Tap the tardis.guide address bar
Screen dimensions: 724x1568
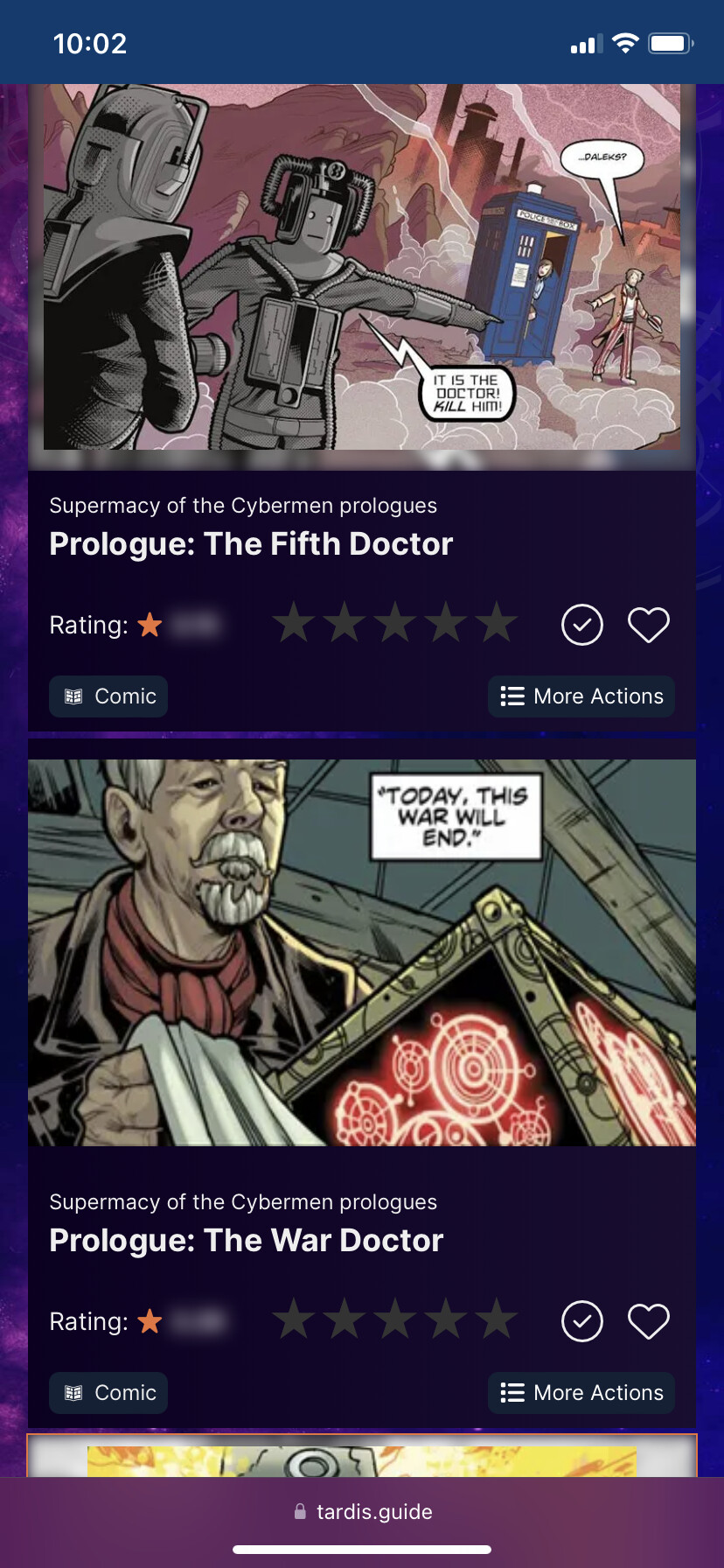point(362,1512)
